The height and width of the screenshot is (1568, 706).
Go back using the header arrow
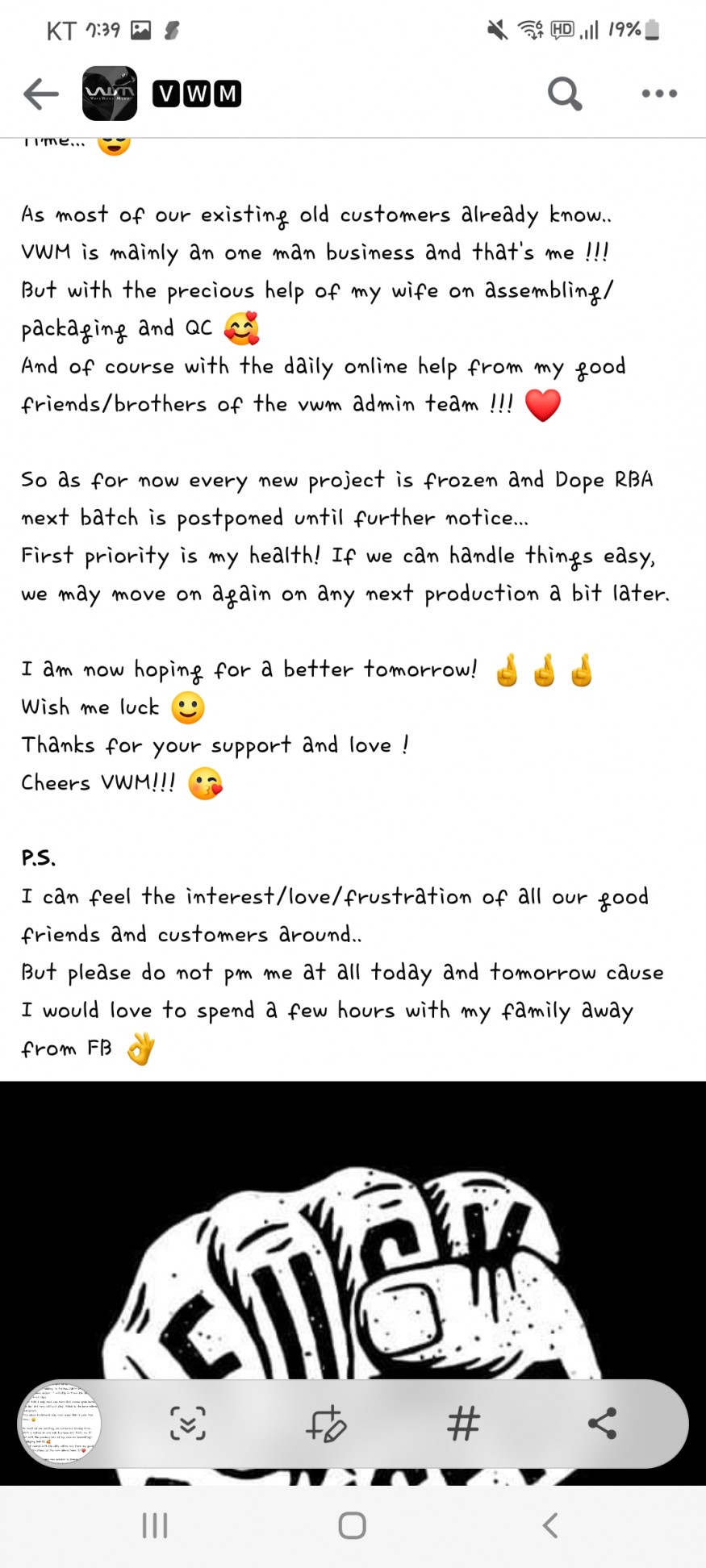click(x=41, y=94)
